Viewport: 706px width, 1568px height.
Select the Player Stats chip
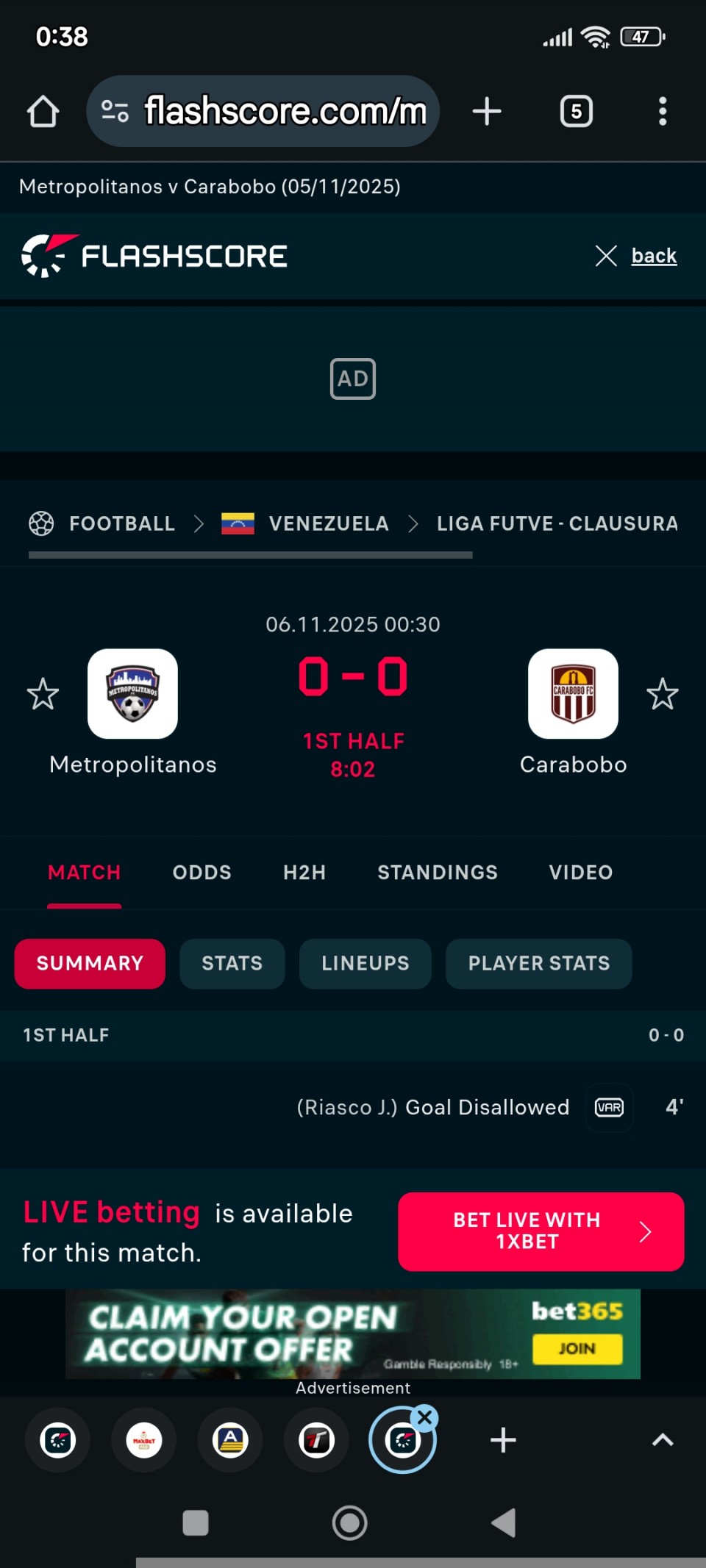point(538,963)
